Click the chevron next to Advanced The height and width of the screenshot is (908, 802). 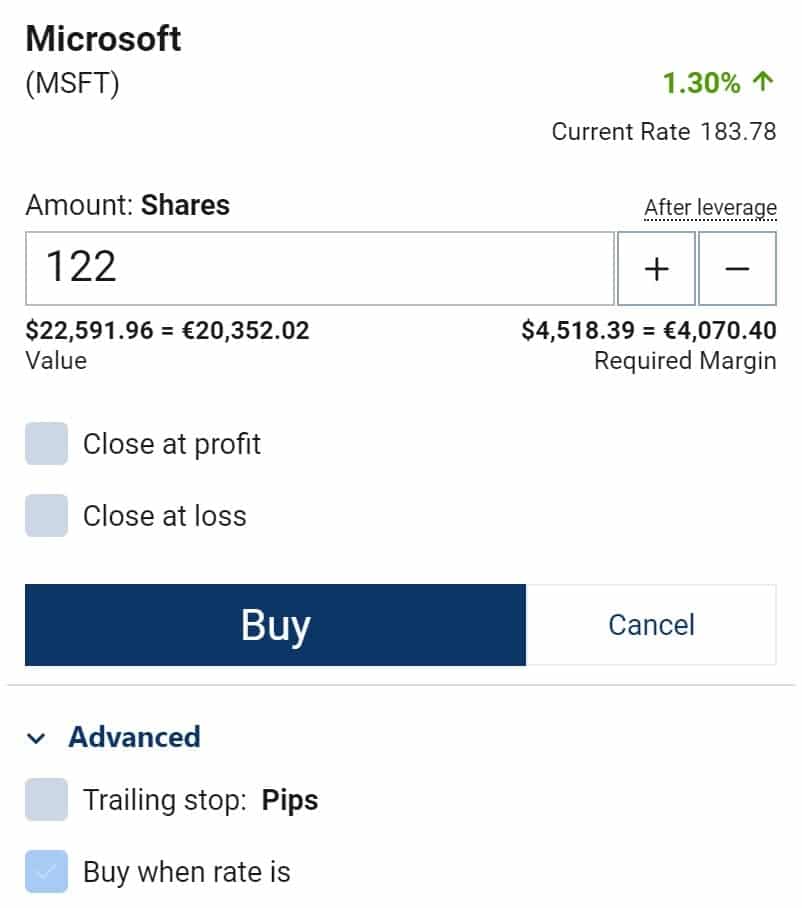pos(36,738)
